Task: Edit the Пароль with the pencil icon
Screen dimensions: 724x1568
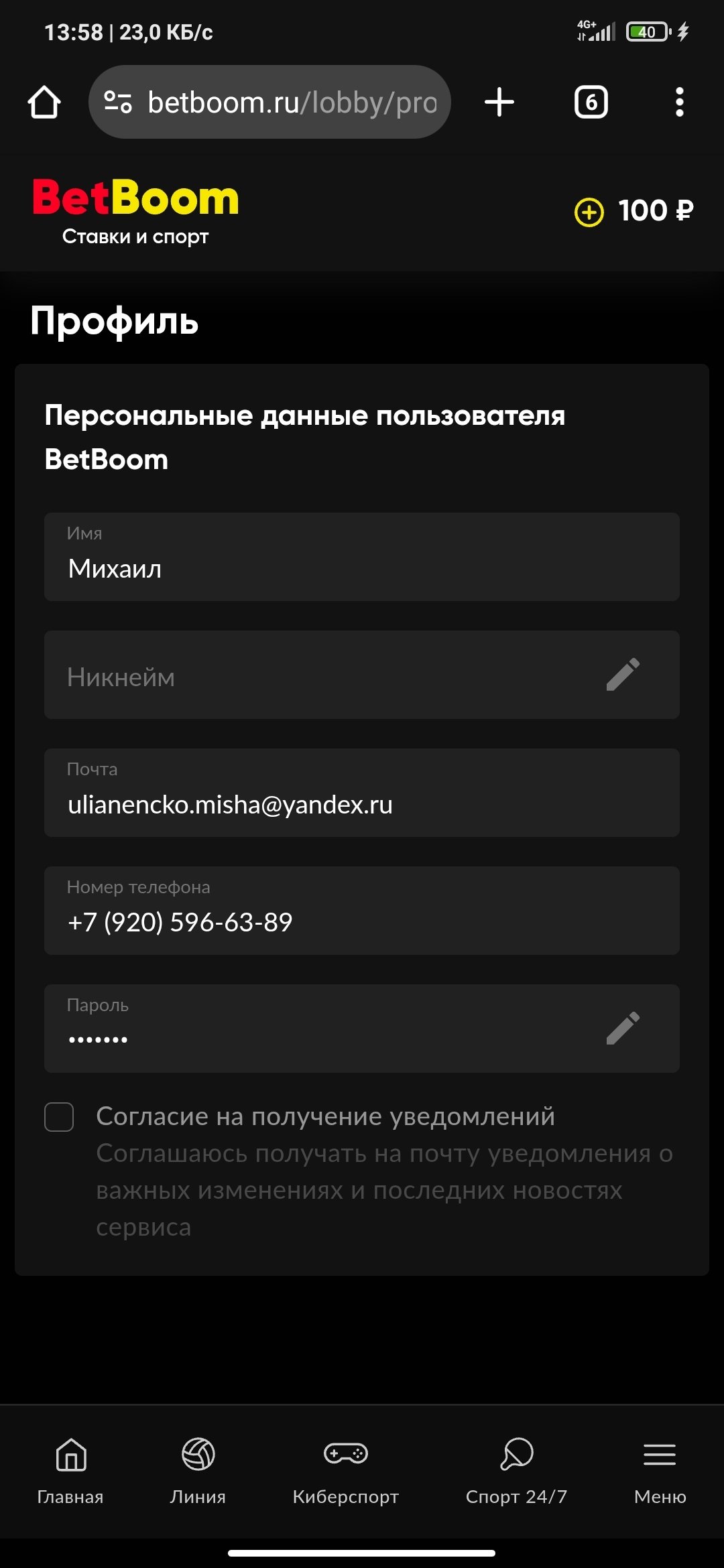Action: pyautogui.click(x=623, y=1029)
